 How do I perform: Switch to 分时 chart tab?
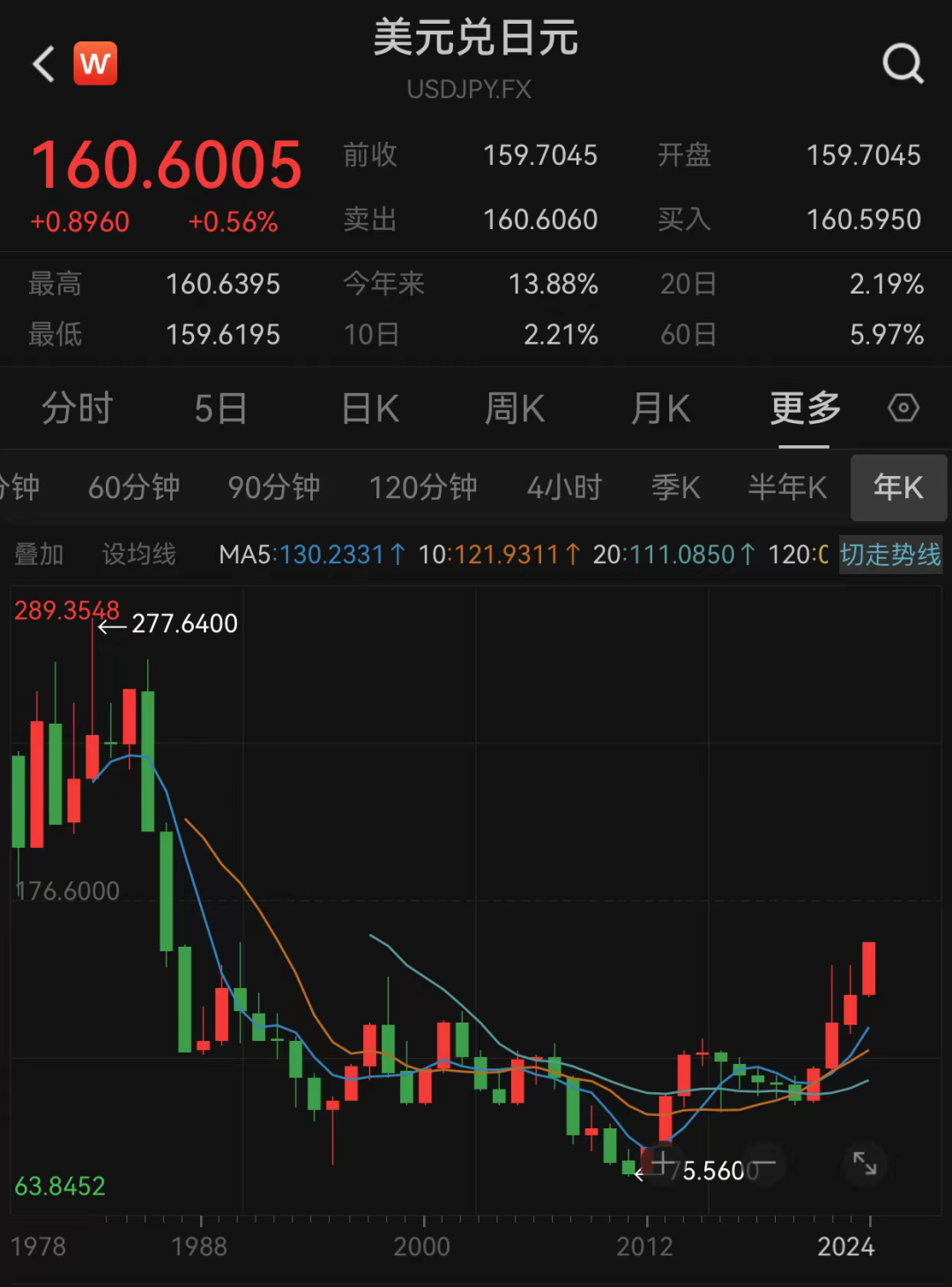pos(78,409)
